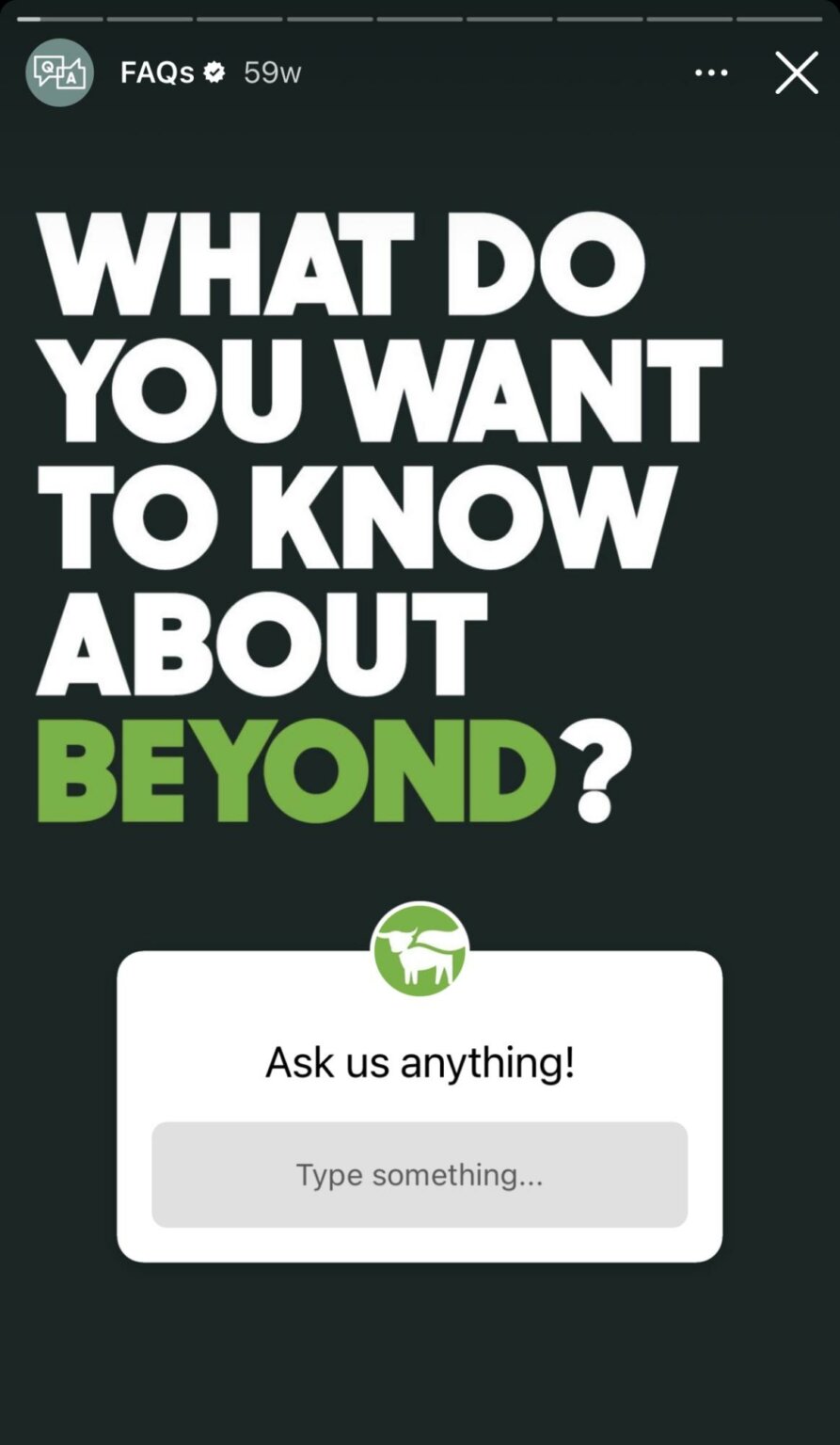
Task: Open the three-dot story options menu
Action: pyautogui.click(x=711, y=72)
